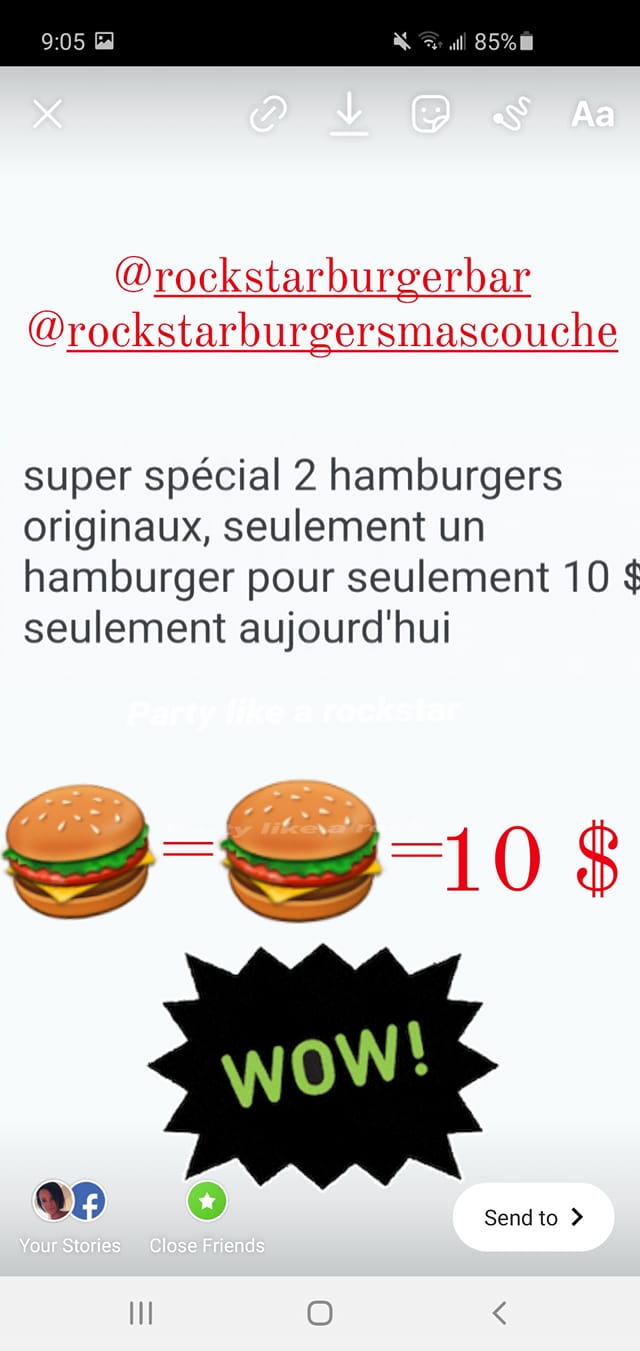The height and width of the screenshot is (1351, 640).
Task: Open the sticker picker
Action: pyautogui.click(x=430, y=116)
